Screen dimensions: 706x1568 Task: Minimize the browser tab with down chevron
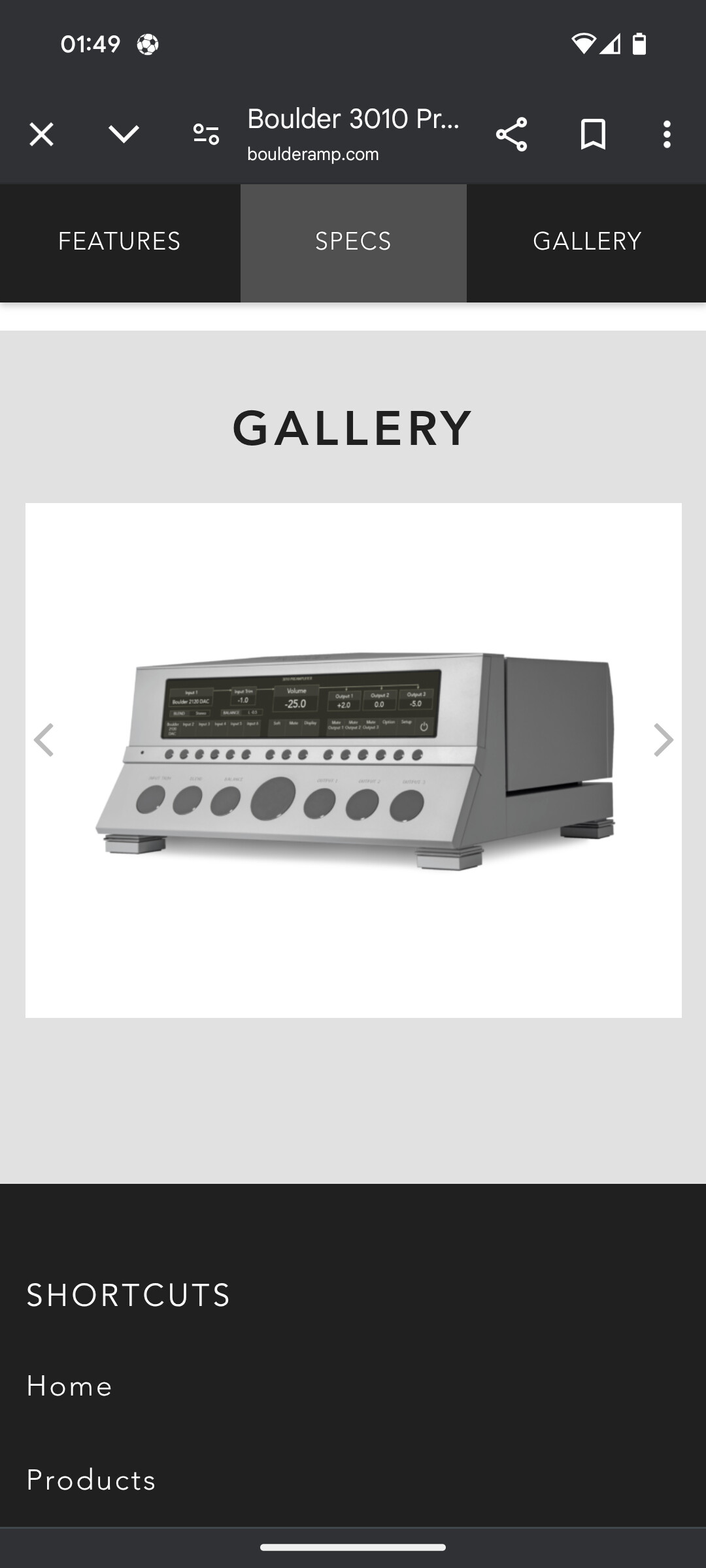tap(124, 134)
